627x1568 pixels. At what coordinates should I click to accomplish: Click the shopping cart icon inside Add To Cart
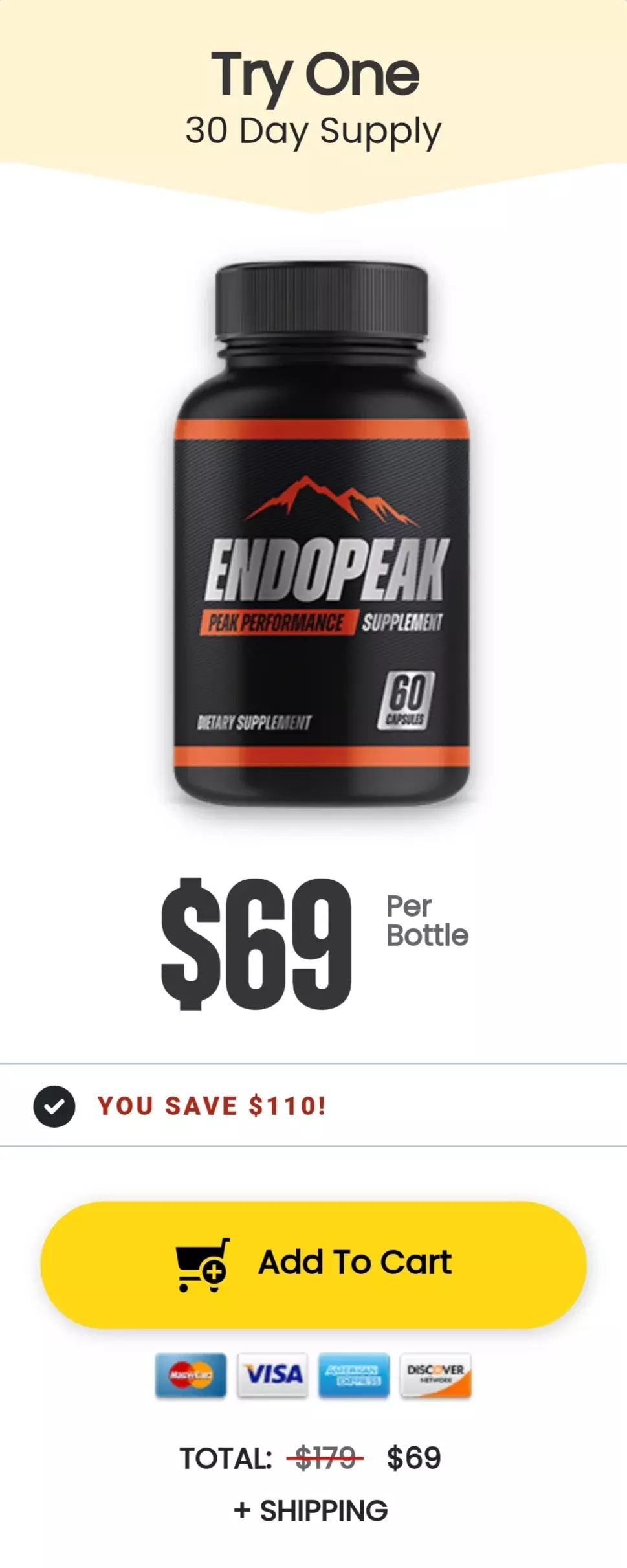(202, 1261)
